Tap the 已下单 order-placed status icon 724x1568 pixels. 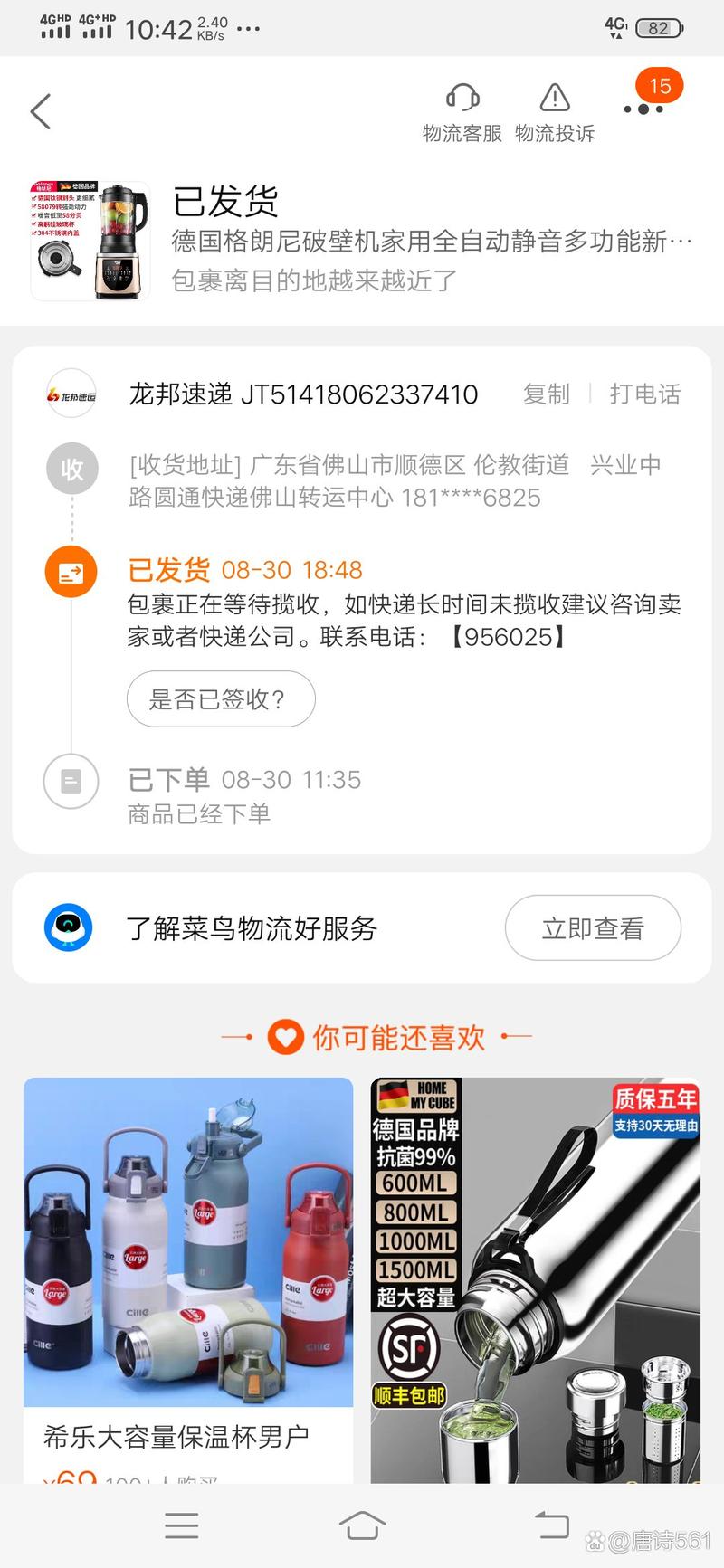click(71, 780)
